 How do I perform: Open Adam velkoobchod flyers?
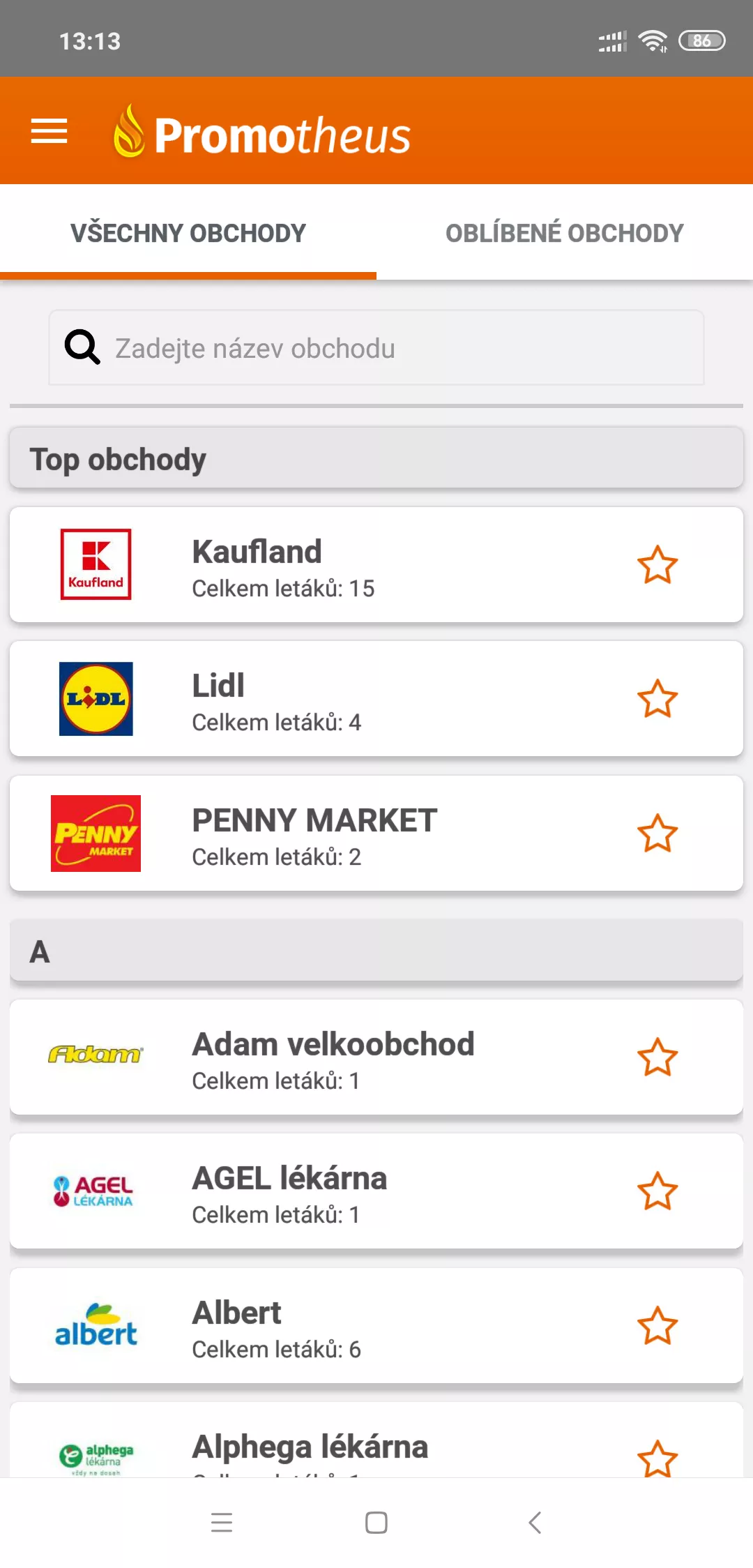click(376, 1057)
